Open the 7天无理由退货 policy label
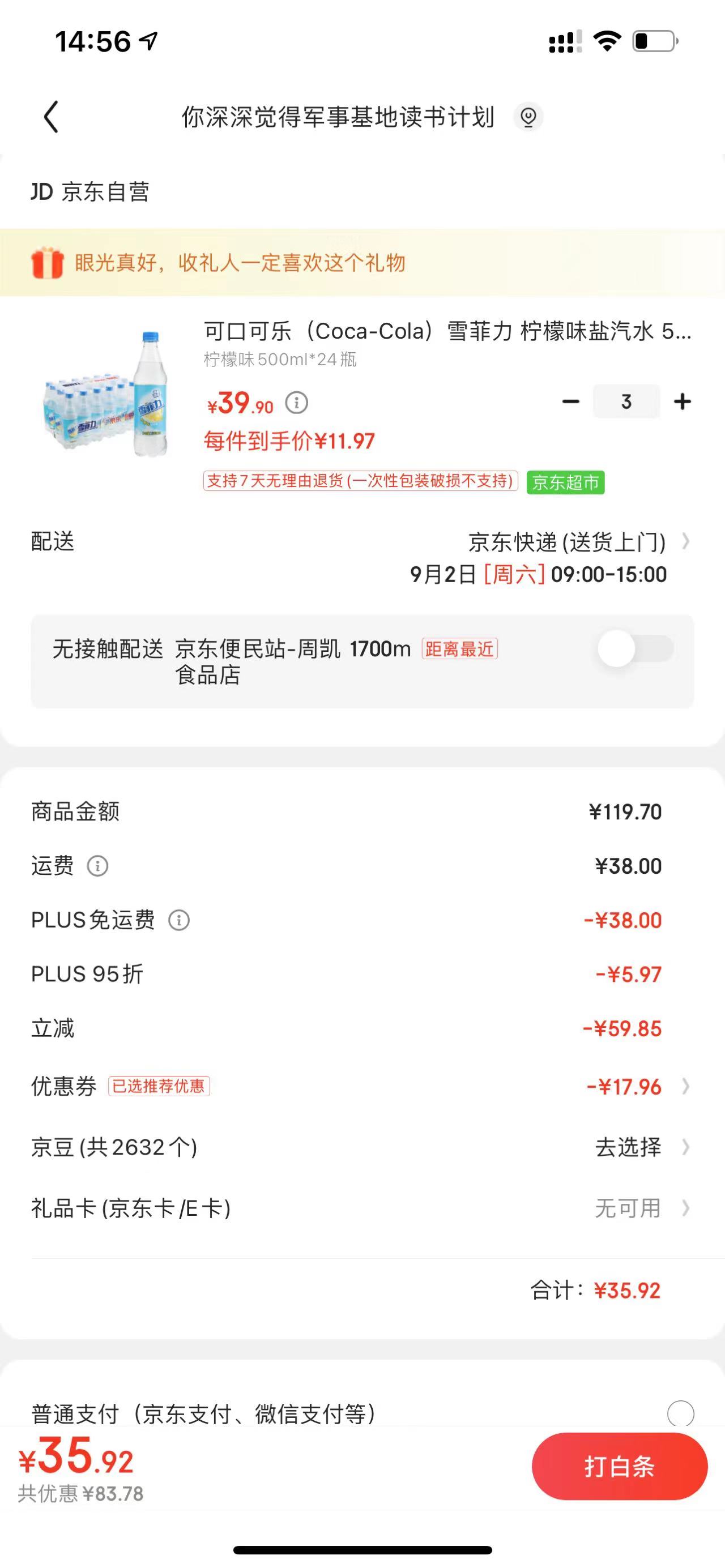Image resolution: width=725 pixels, height=1568 pixels. click(360, 481)
